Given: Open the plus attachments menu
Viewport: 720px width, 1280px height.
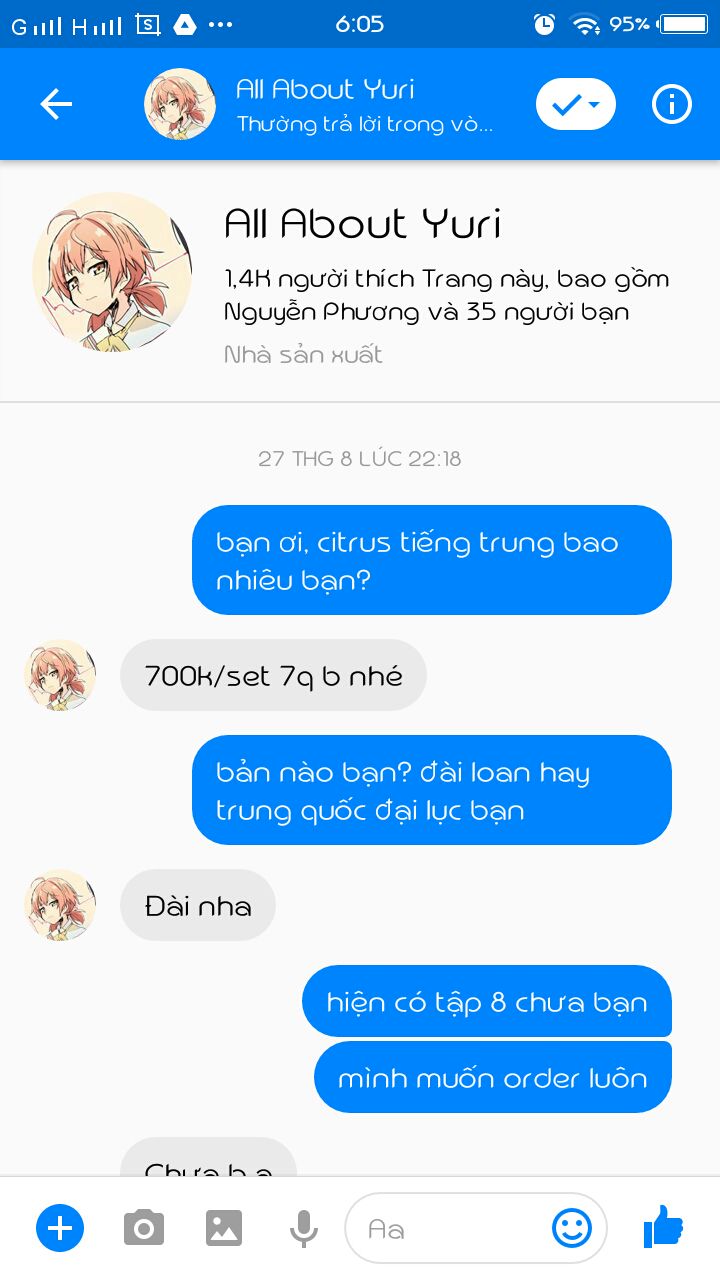Looking at the screenshot, I should pyautogui.click(x=60, y=1228).
